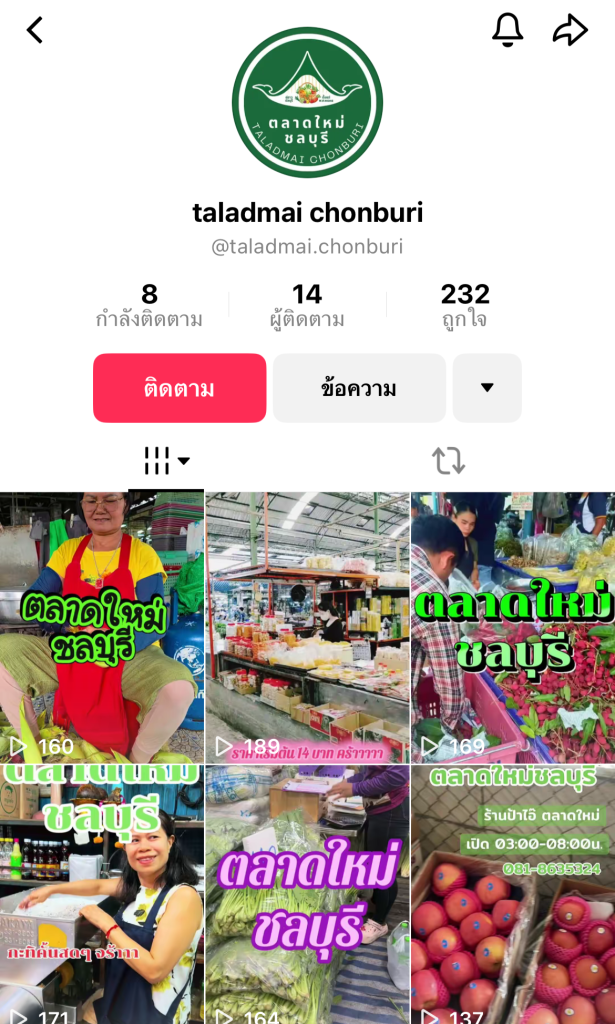
Task: Go back using the top-left arrow
Action: pyautogui.click(x=35, y=31)
